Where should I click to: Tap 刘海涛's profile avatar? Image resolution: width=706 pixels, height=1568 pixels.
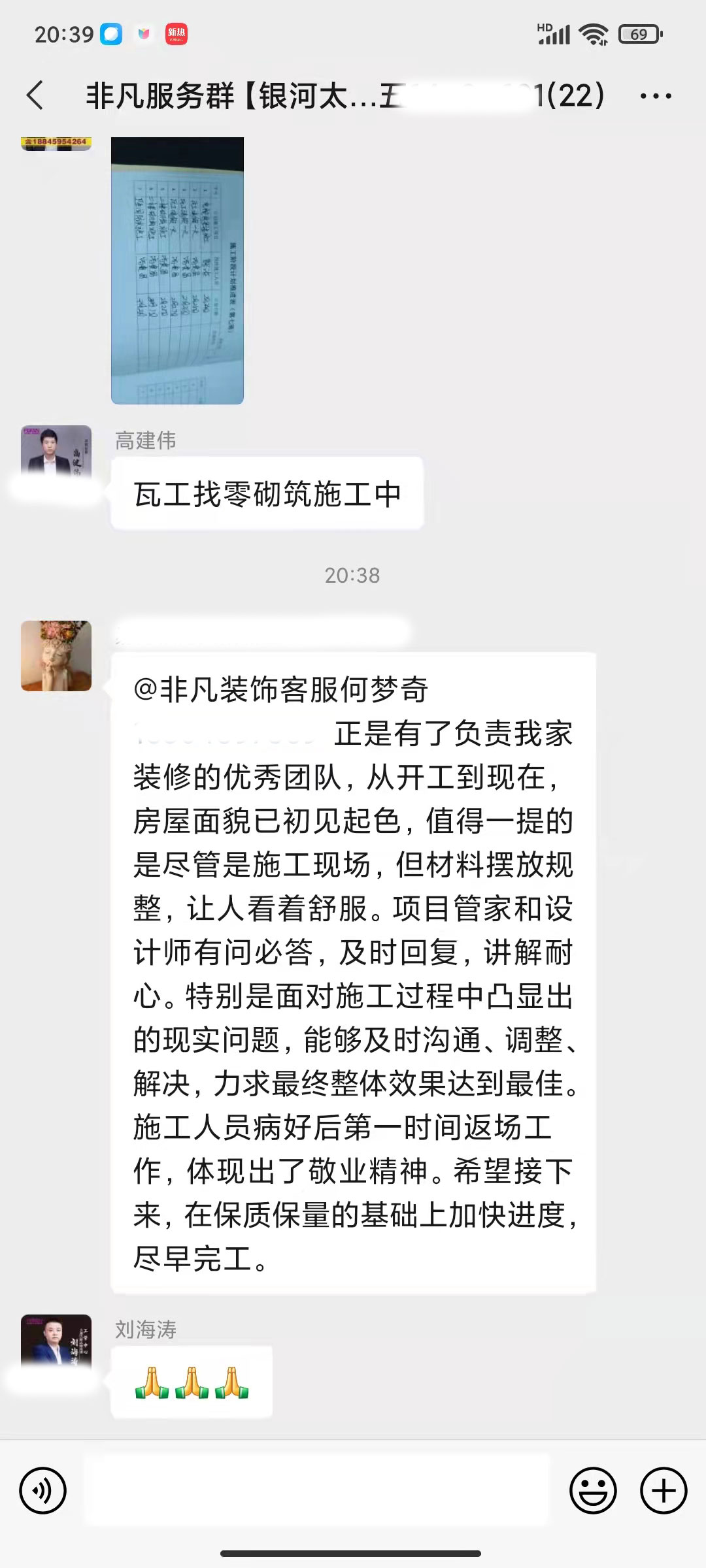(56, 1341)
